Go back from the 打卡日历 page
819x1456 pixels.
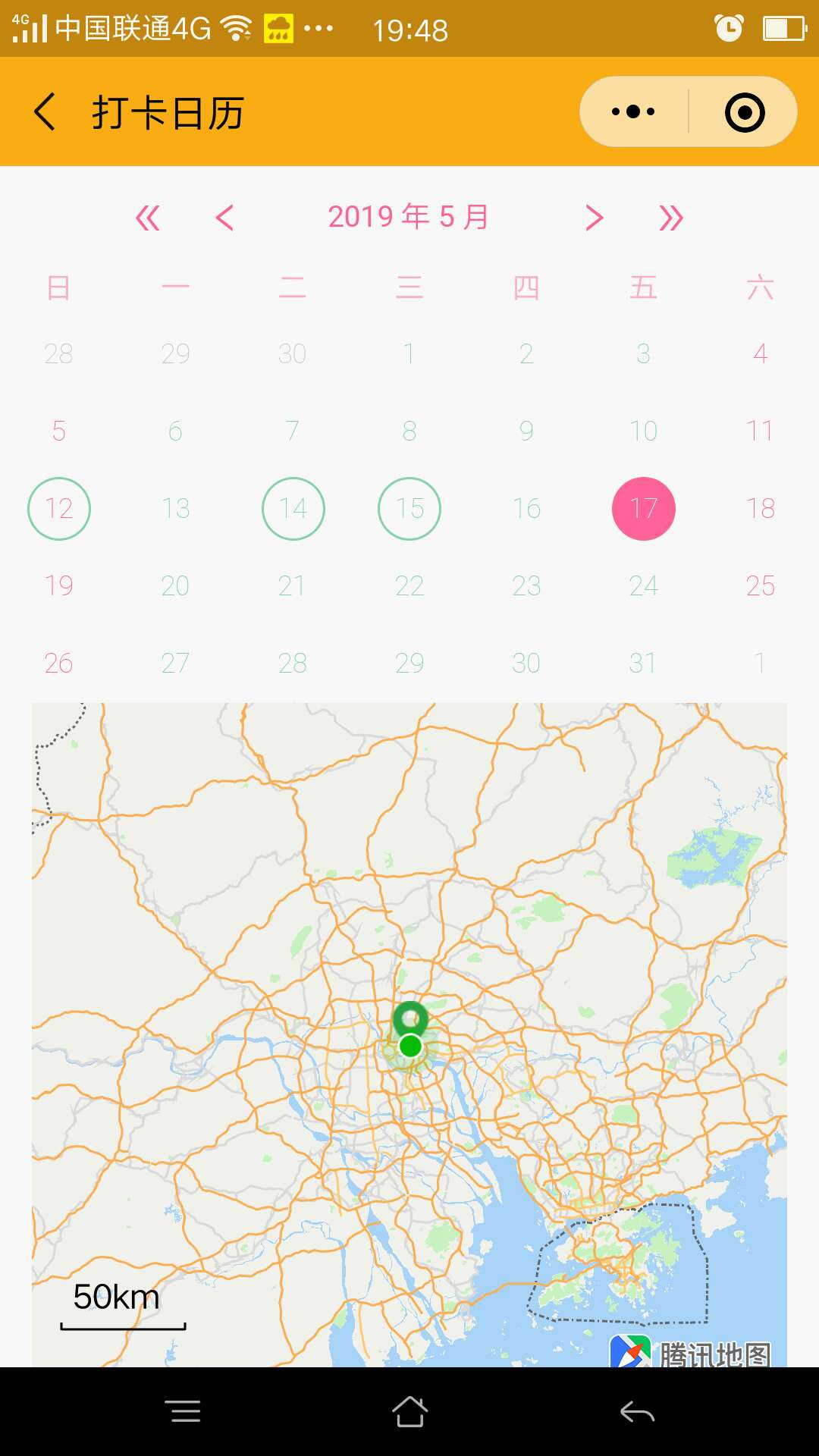45,112
